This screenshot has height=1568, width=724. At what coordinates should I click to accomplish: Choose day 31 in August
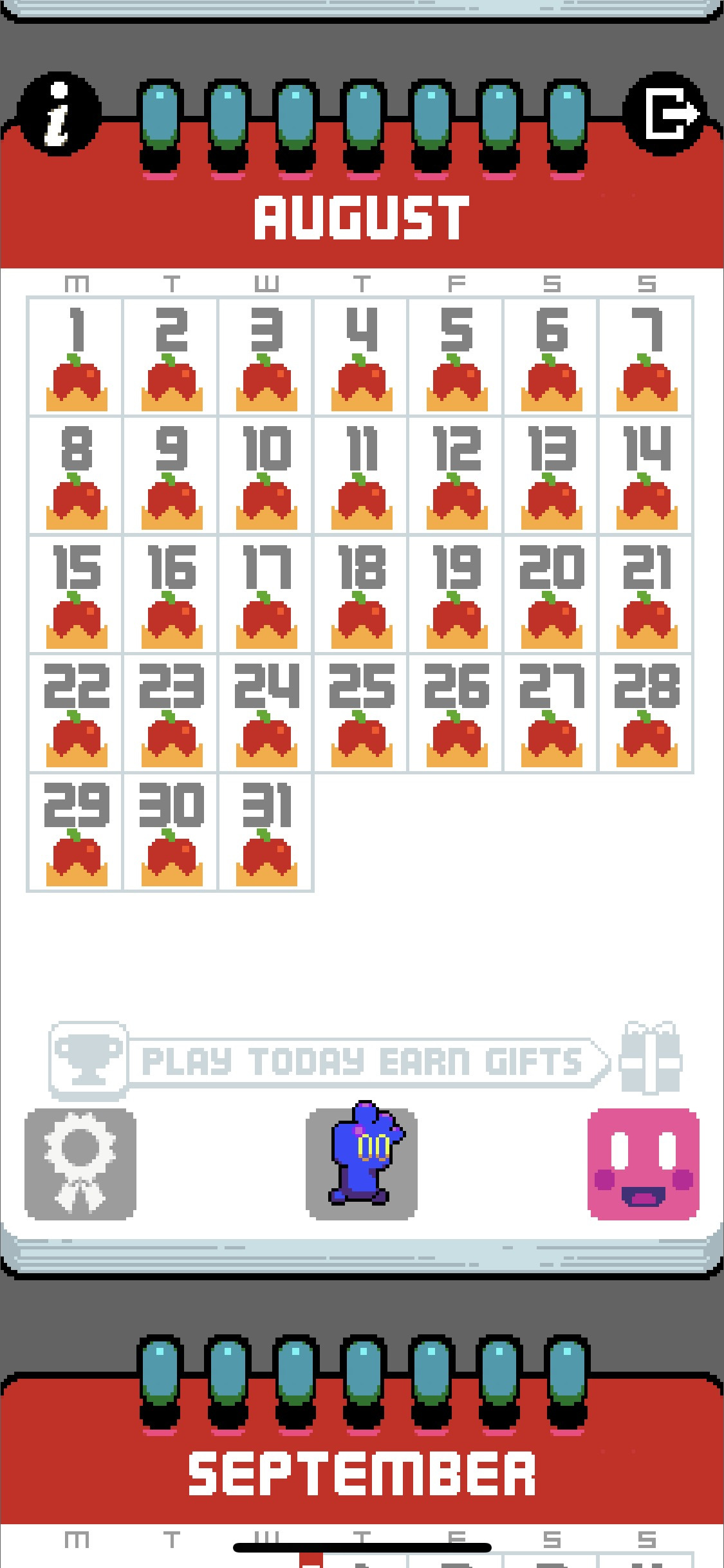click(266, 833)
